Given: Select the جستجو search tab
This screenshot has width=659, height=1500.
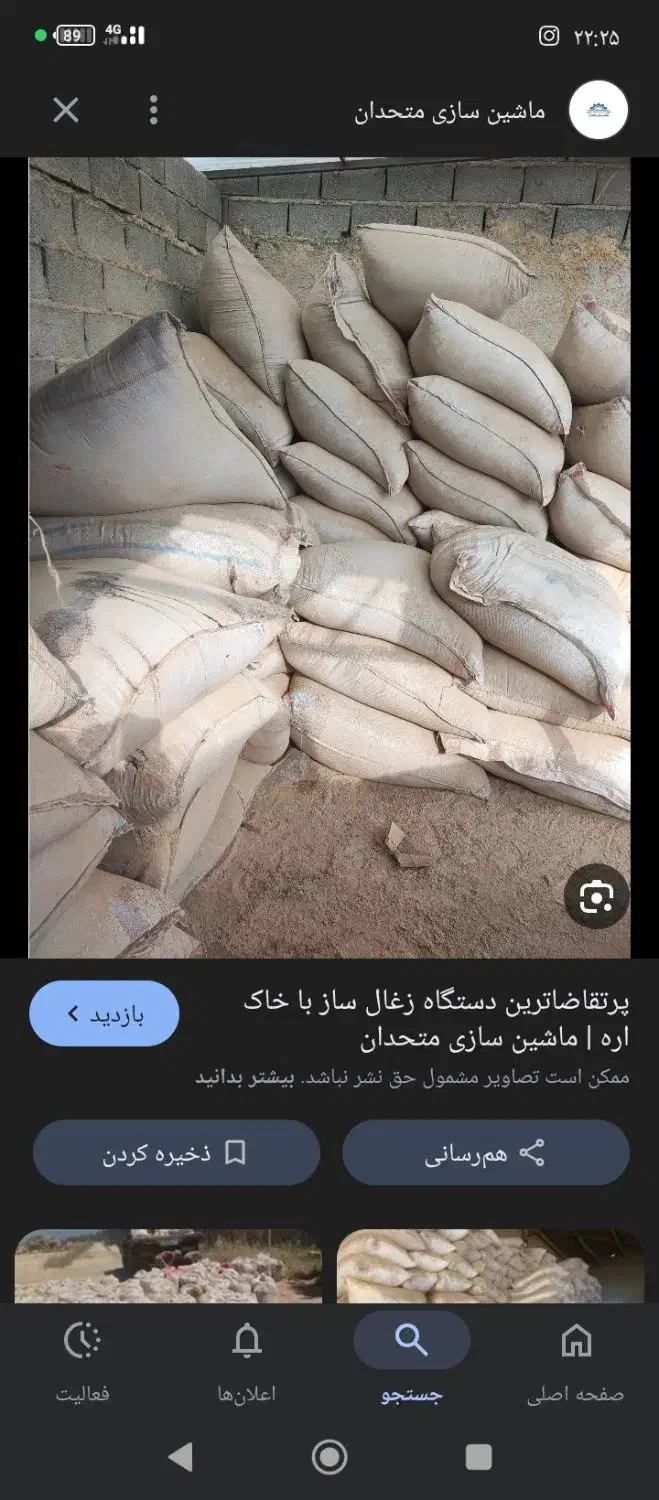Looking at the screenshot, I should coord(411,1358).
